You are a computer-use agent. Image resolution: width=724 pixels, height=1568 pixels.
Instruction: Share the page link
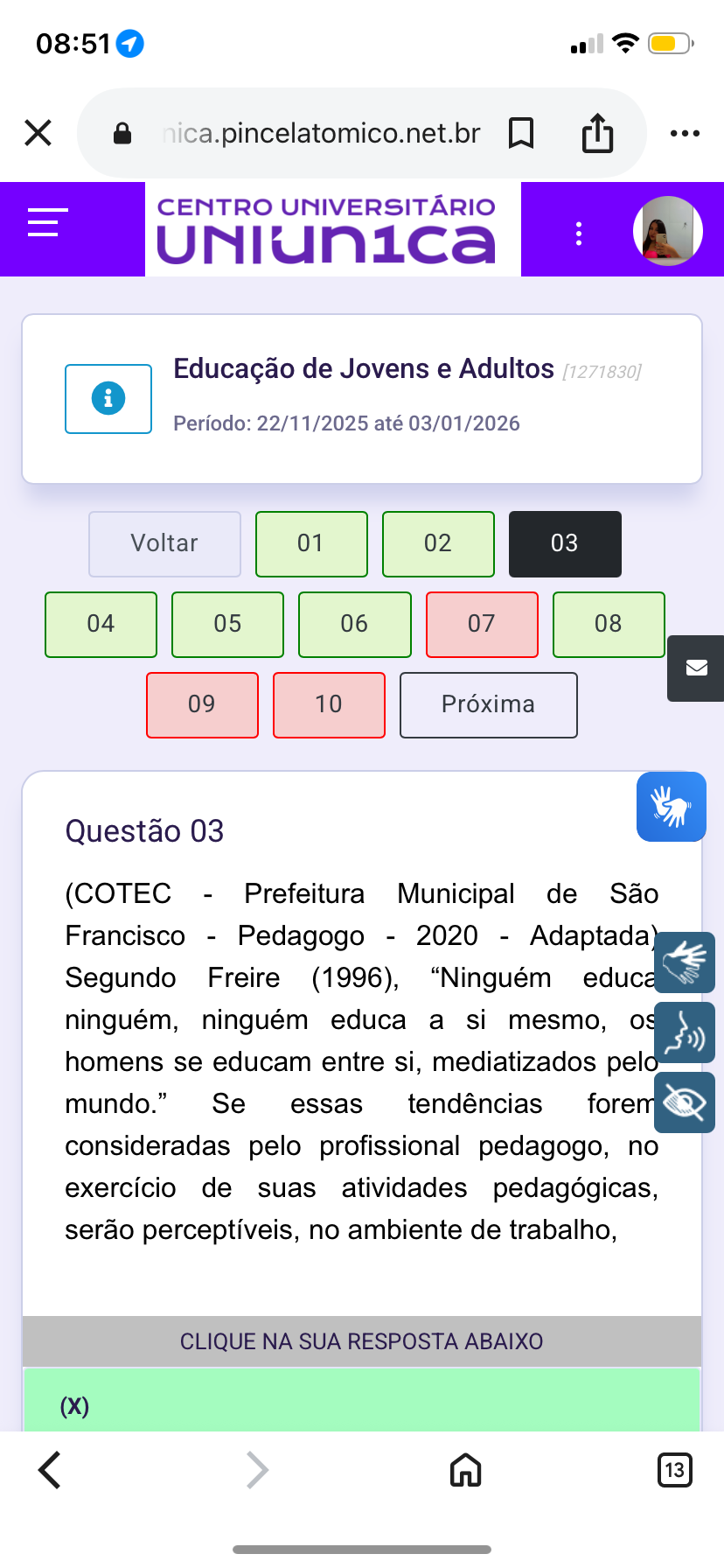[x=597, y=133]
